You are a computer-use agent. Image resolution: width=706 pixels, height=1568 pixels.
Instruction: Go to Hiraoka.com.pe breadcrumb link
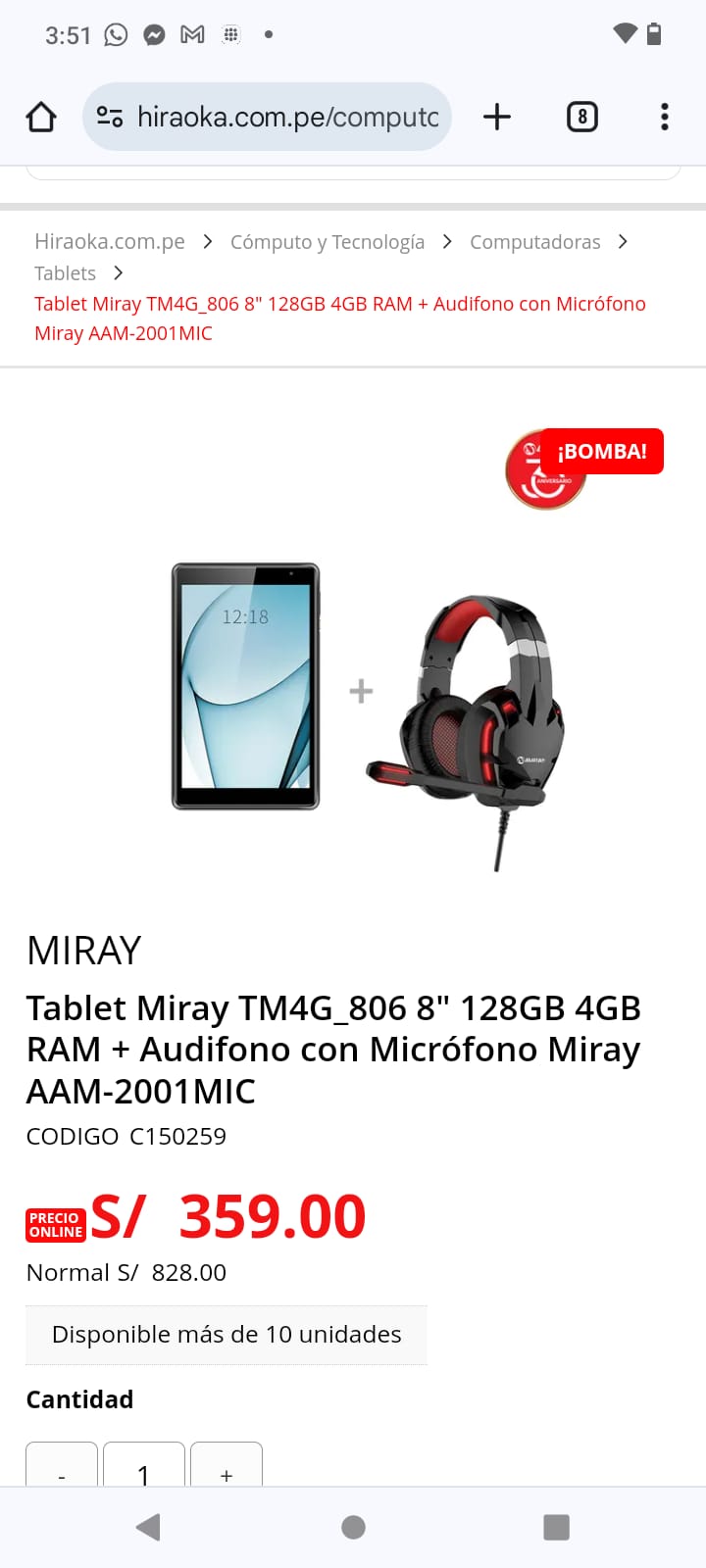tap(110, 242)
